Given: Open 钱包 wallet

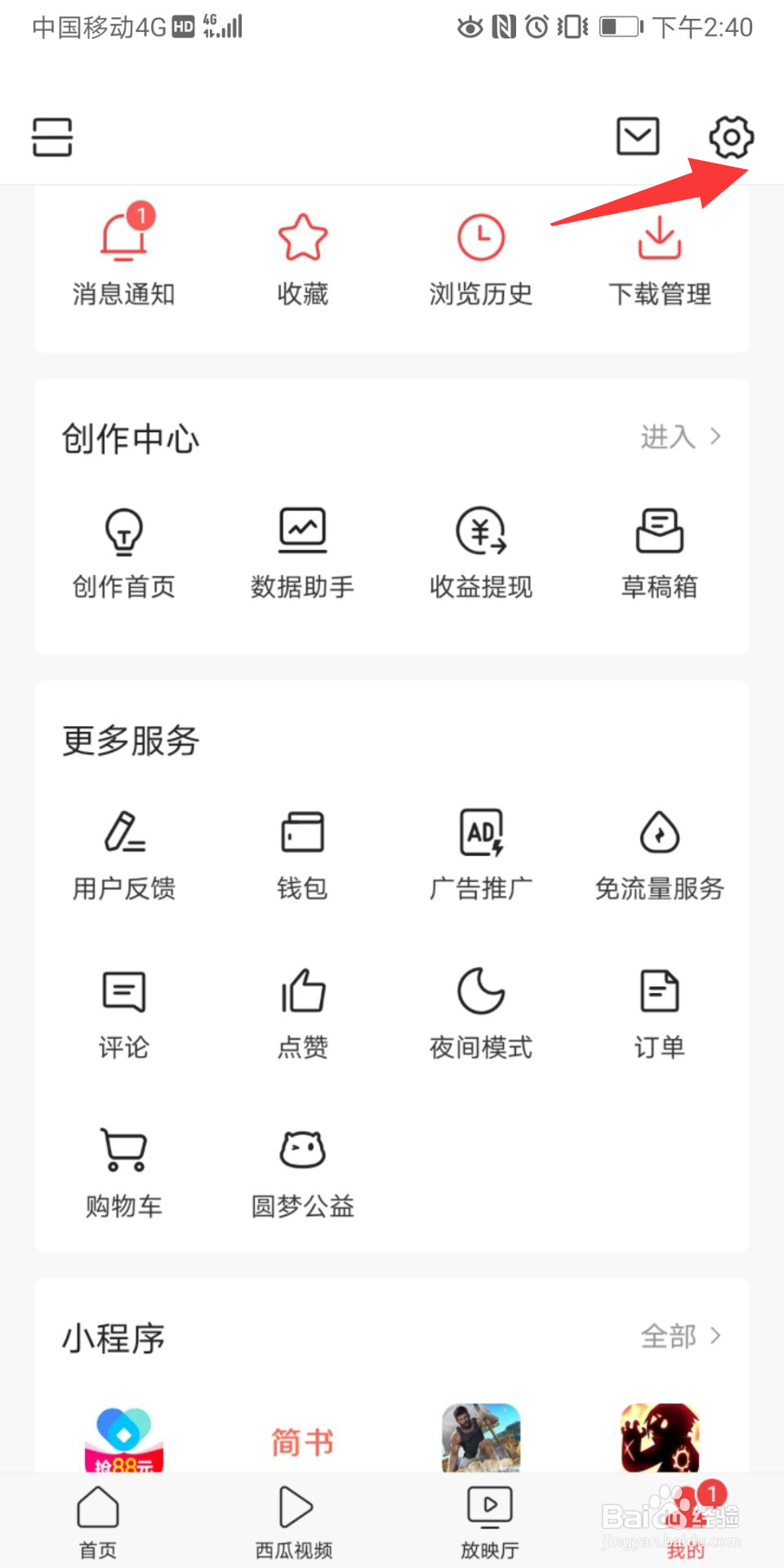Looking at the screenshot, I should click(302, 853).
